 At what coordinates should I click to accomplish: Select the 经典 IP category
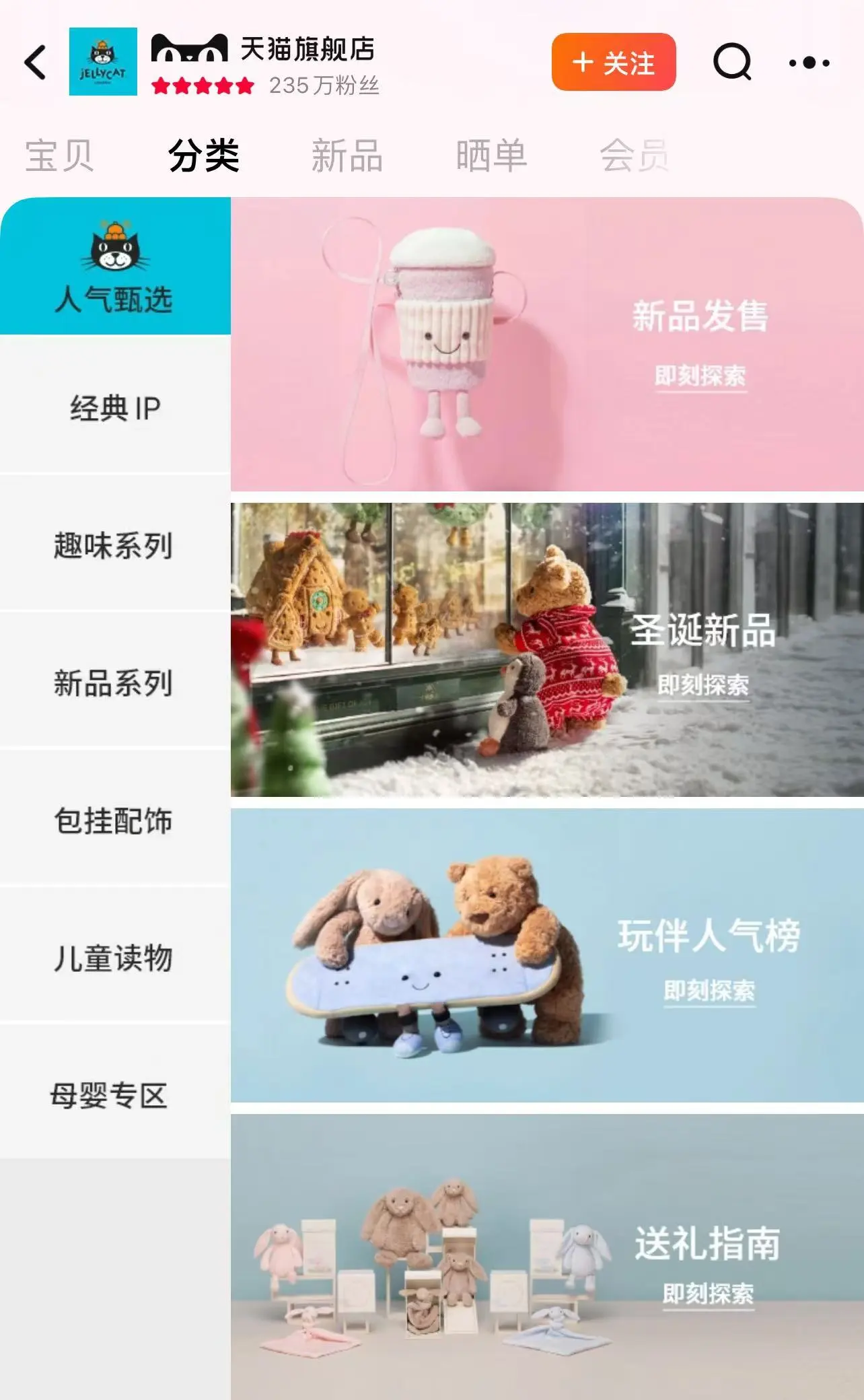(114, 408)
